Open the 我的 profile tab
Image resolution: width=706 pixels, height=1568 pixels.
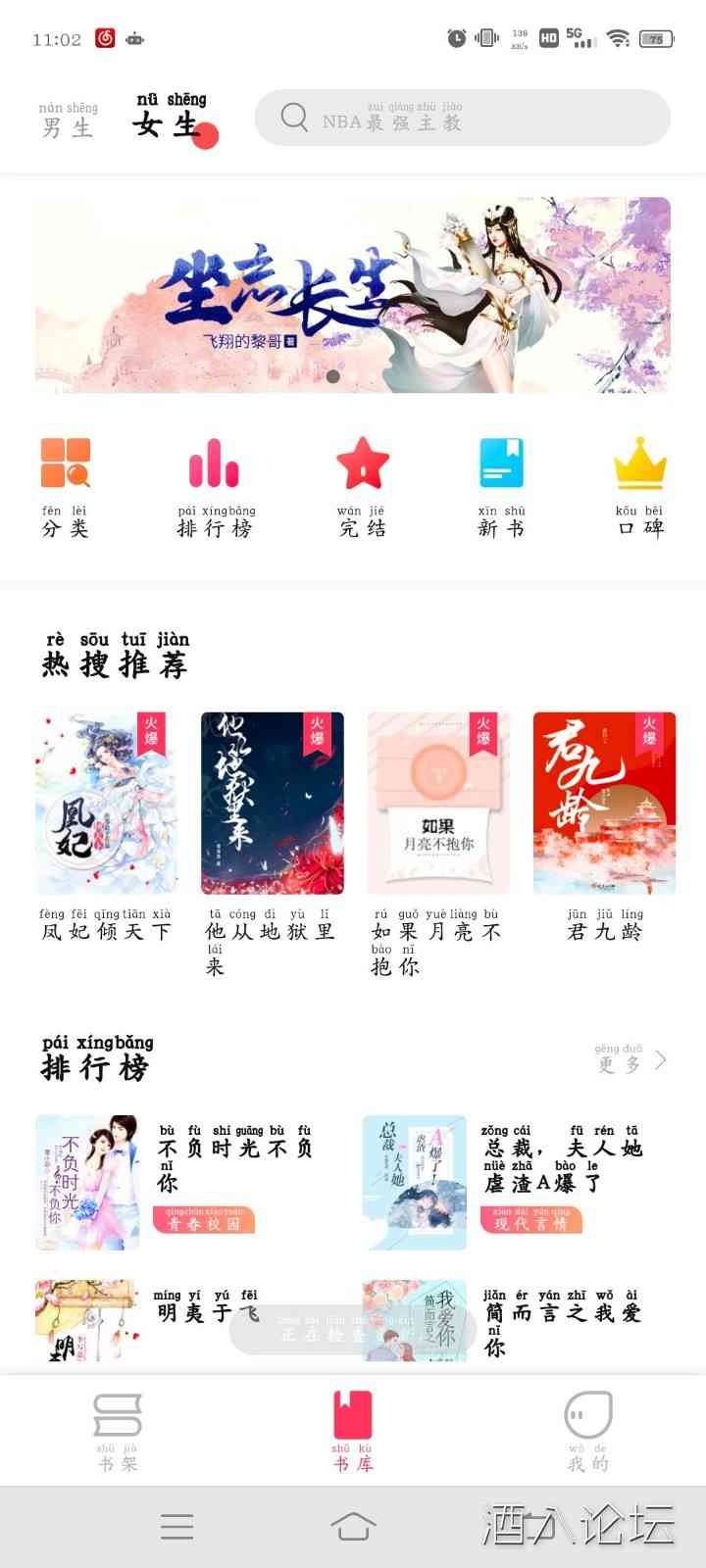pyautogui.click(x=588, y=1431)
